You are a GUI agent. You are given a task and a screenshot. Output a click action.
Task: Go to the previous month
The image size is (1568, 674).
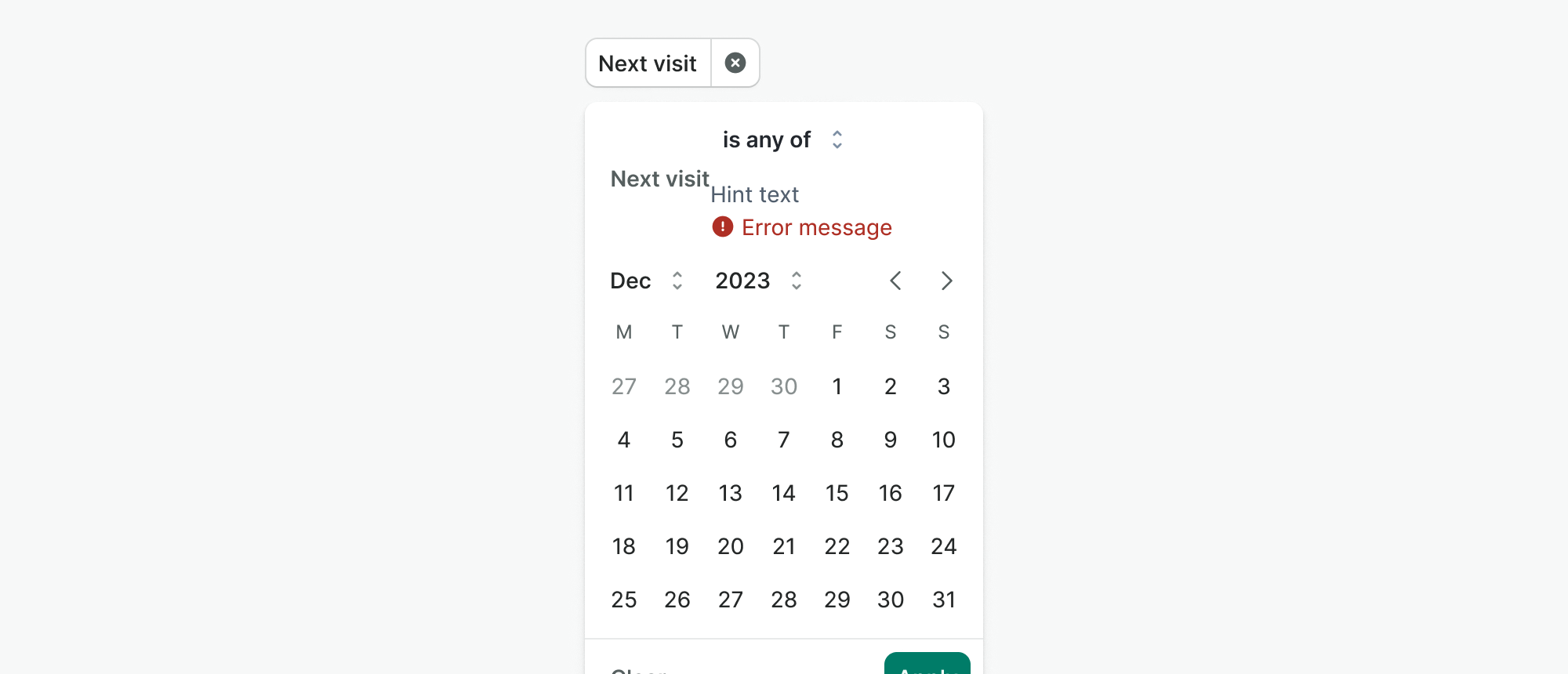click(895, 281)
